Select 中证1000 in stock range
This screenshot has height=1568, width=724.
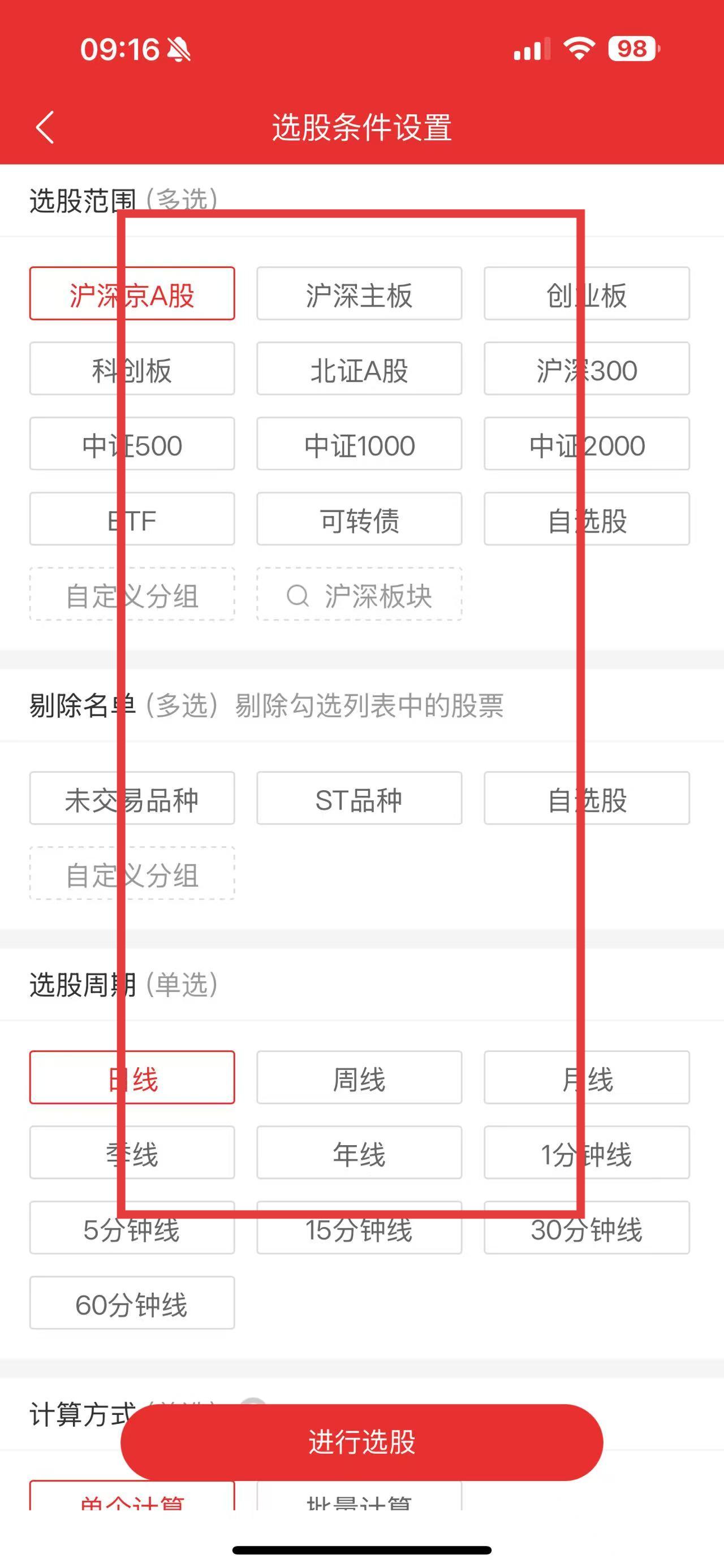click(x=359, y=444)
